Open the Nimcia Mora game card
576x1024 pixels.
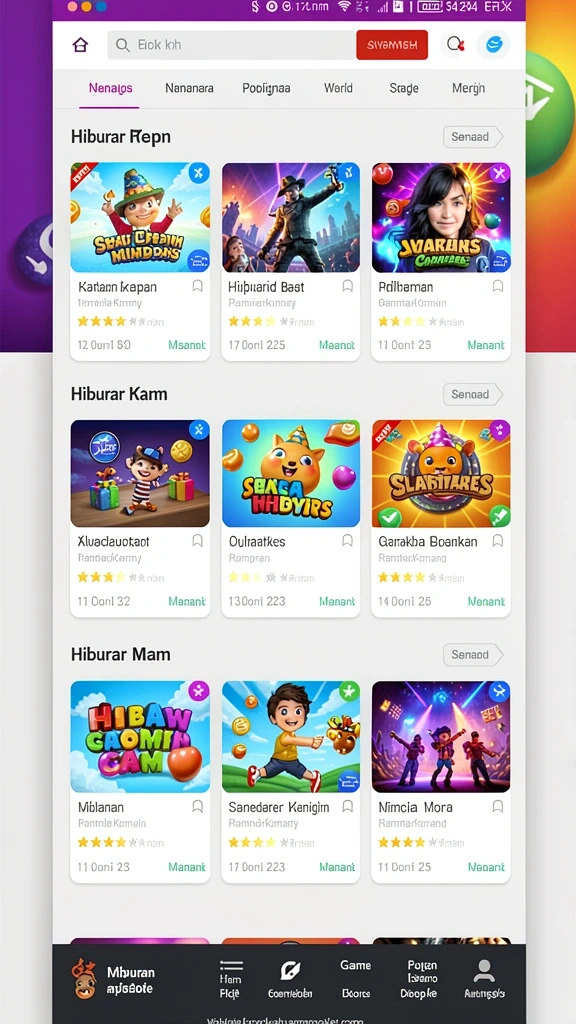click(441, 782)
